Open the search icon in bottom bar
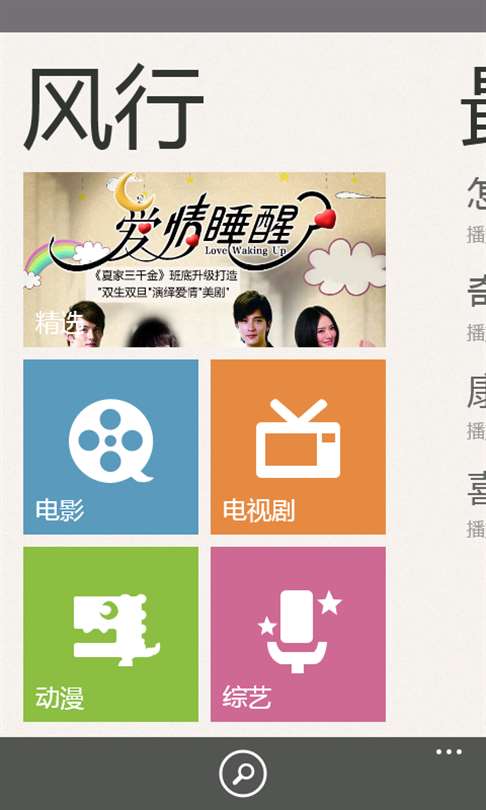 [243, 773]
